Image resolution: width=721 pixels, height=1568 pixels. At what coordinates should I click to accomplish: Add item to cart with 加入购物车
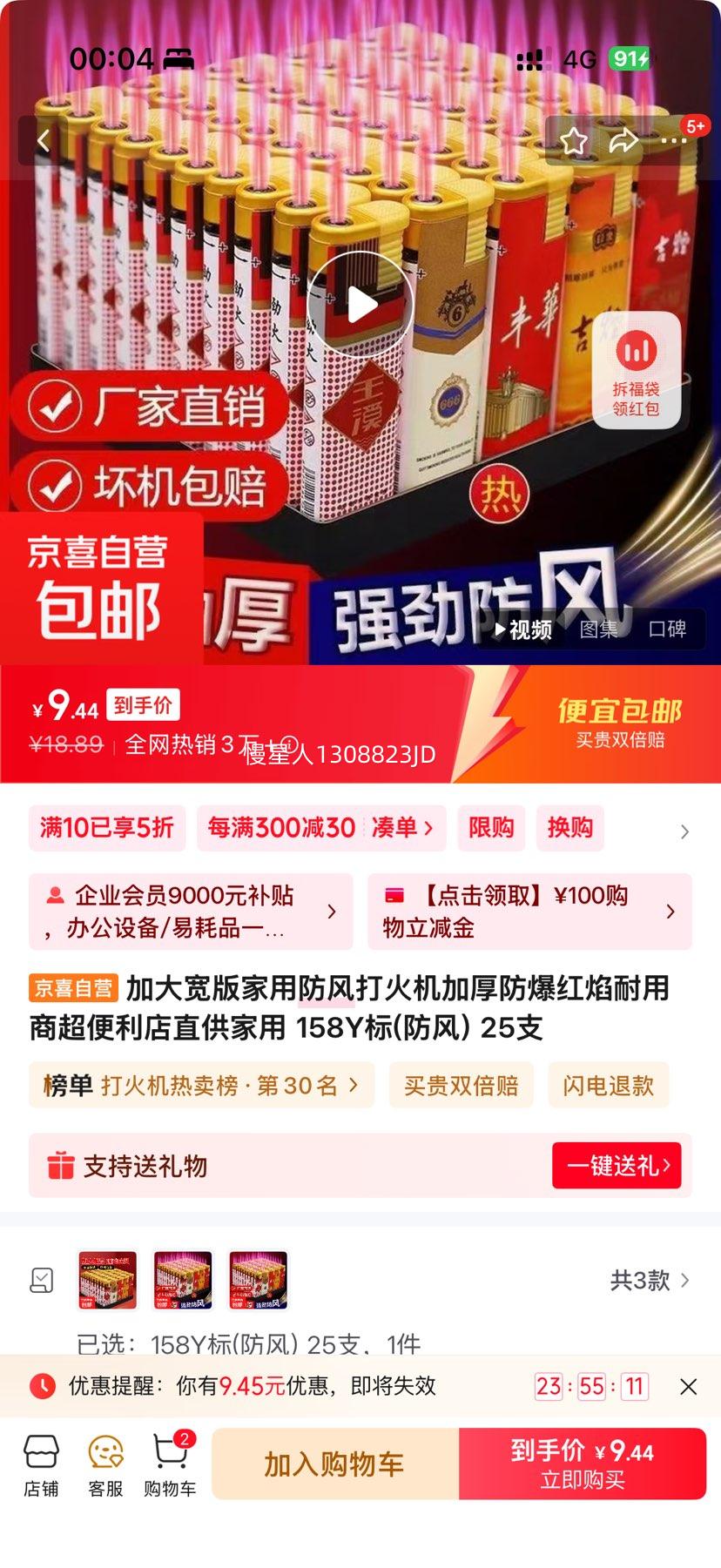[x=334, y=1464]
